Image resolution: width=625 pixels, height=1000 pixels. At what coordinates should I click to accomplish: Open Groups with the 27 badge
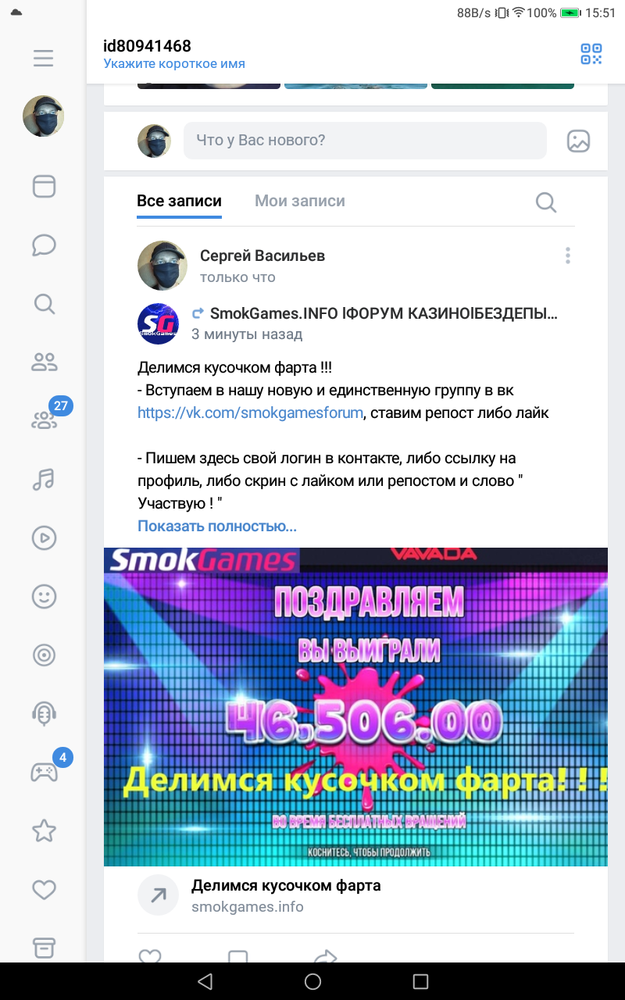44,420
